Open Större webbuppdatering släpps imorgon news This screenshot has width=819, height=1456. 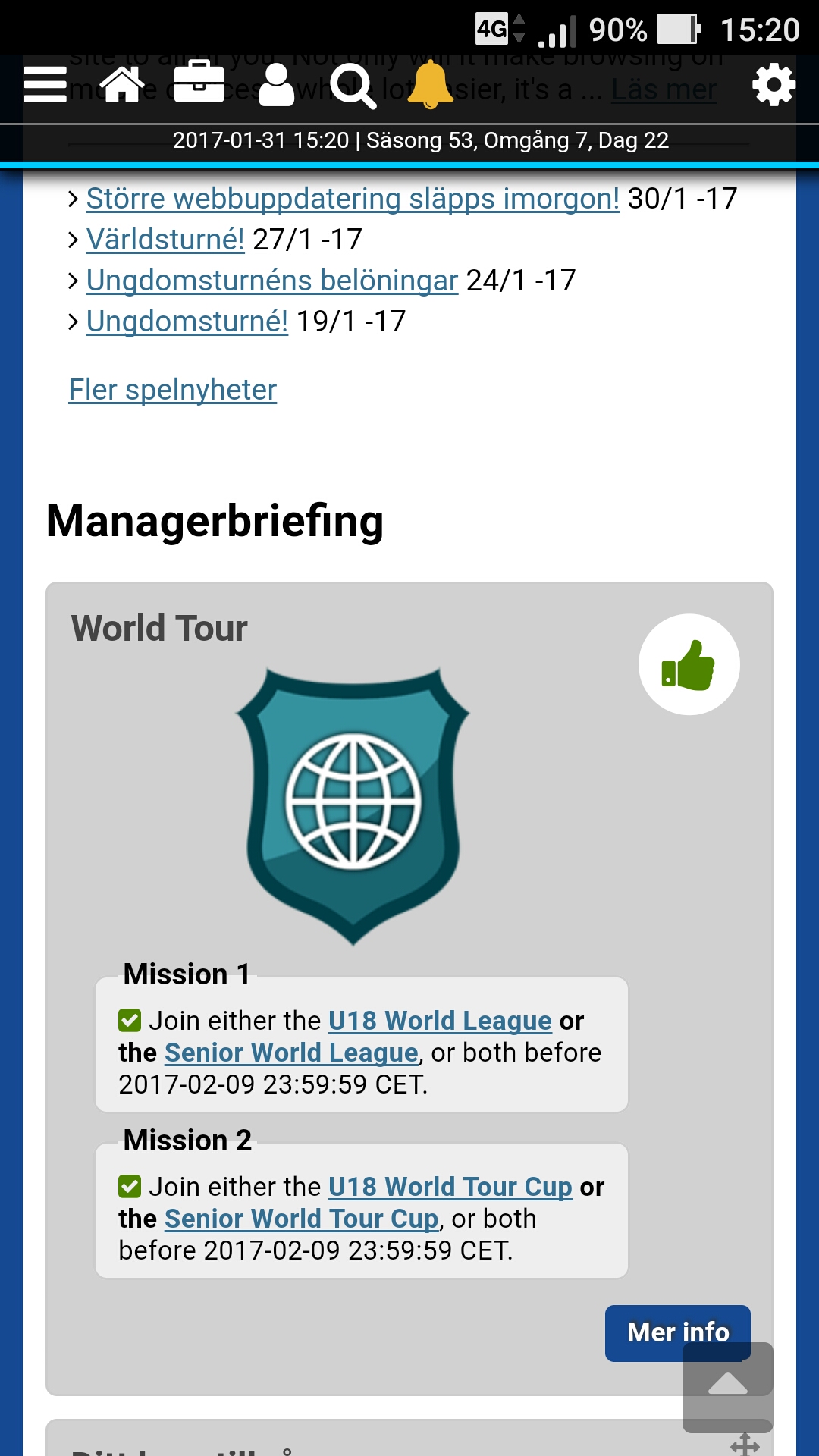click(353, 199)
